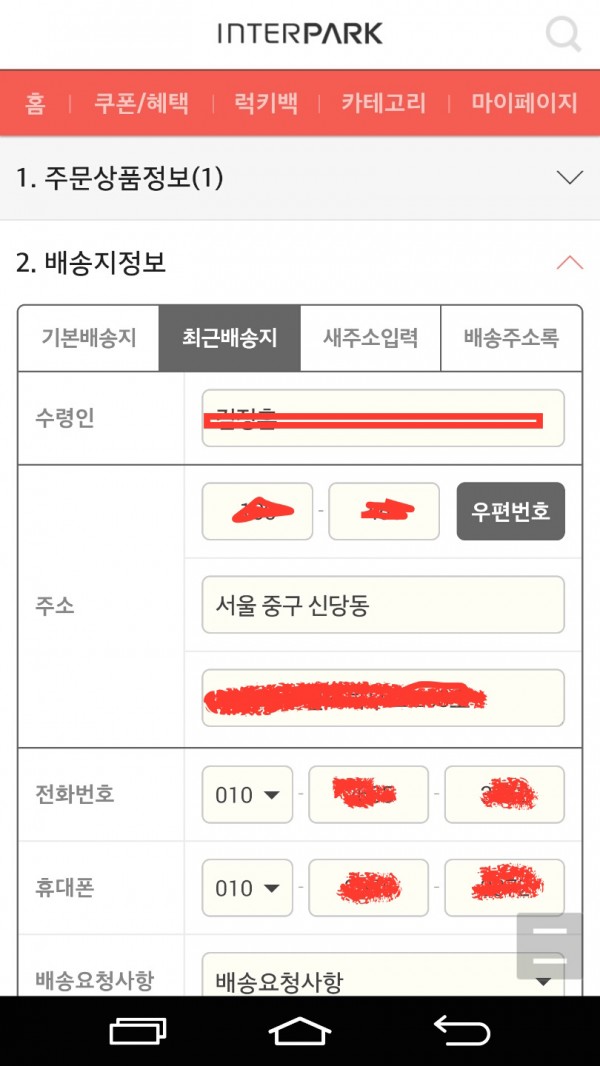This screenshot has height=1066, width=600.
Task: Collapse 2. 배송지정보 section
Action: [300, 262]
